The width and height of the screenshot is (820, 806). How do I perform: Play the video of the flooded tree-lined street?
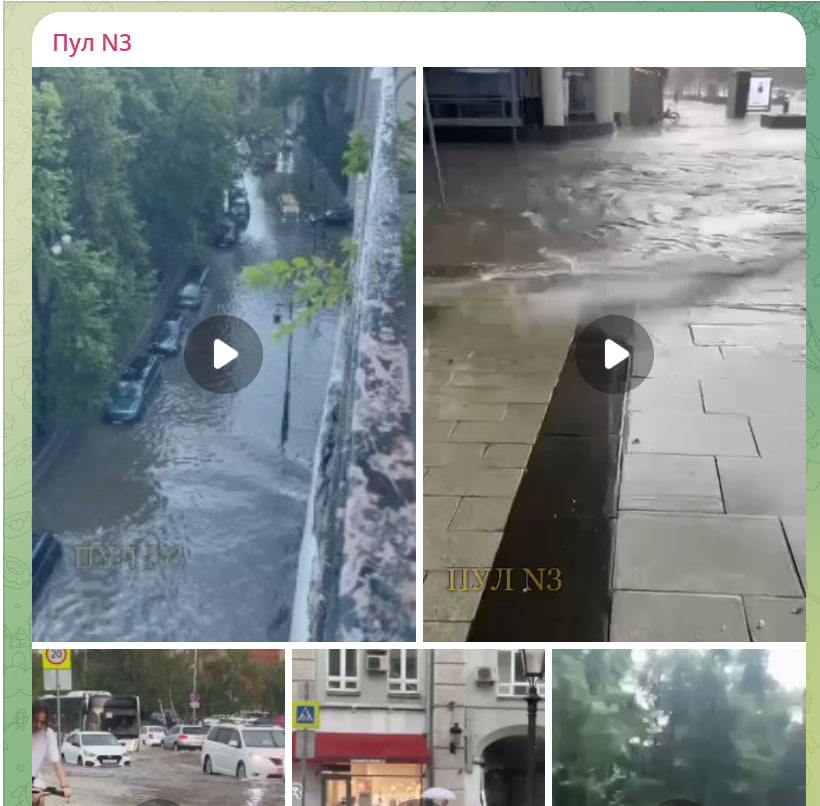click(223, 354)
